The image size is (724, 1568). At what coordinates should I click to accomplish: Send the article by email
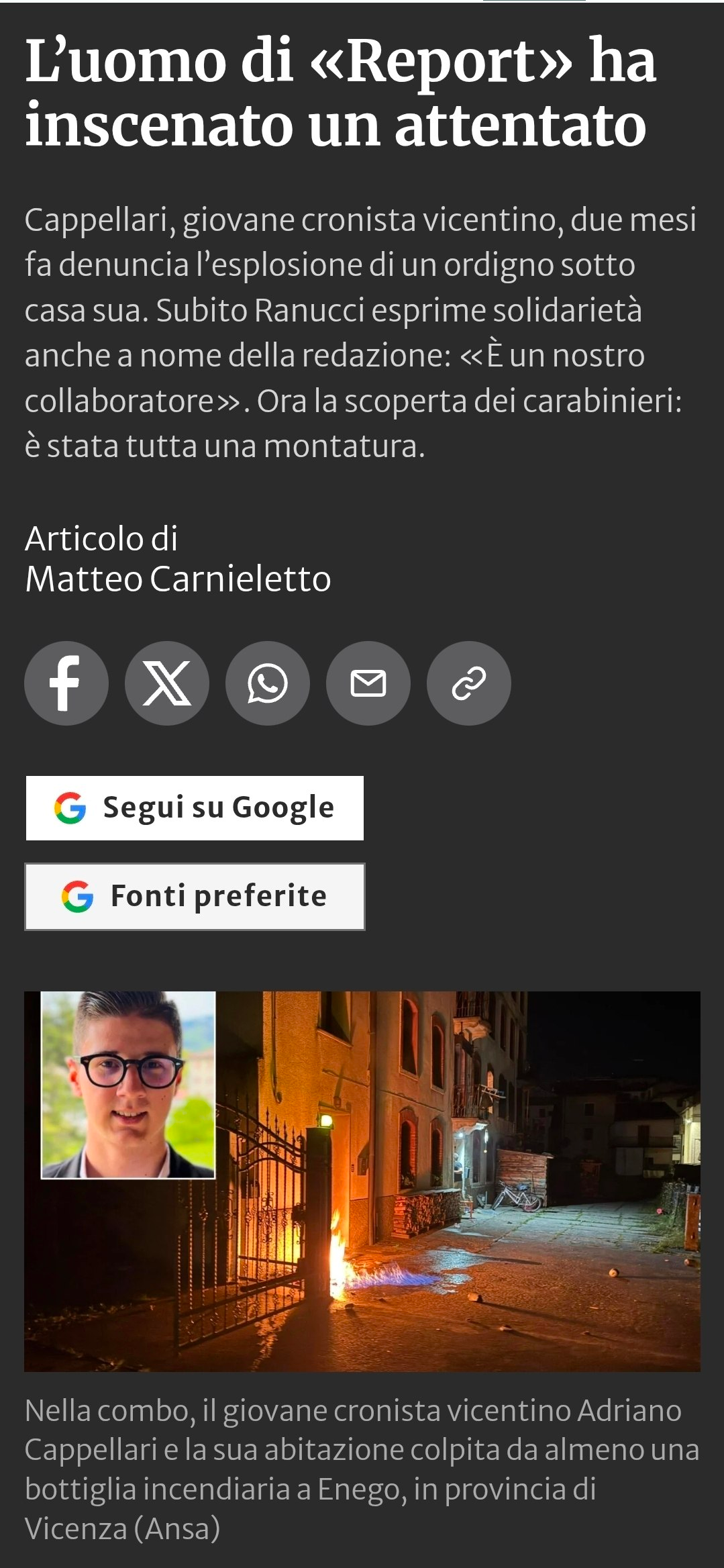pos(368,683)
